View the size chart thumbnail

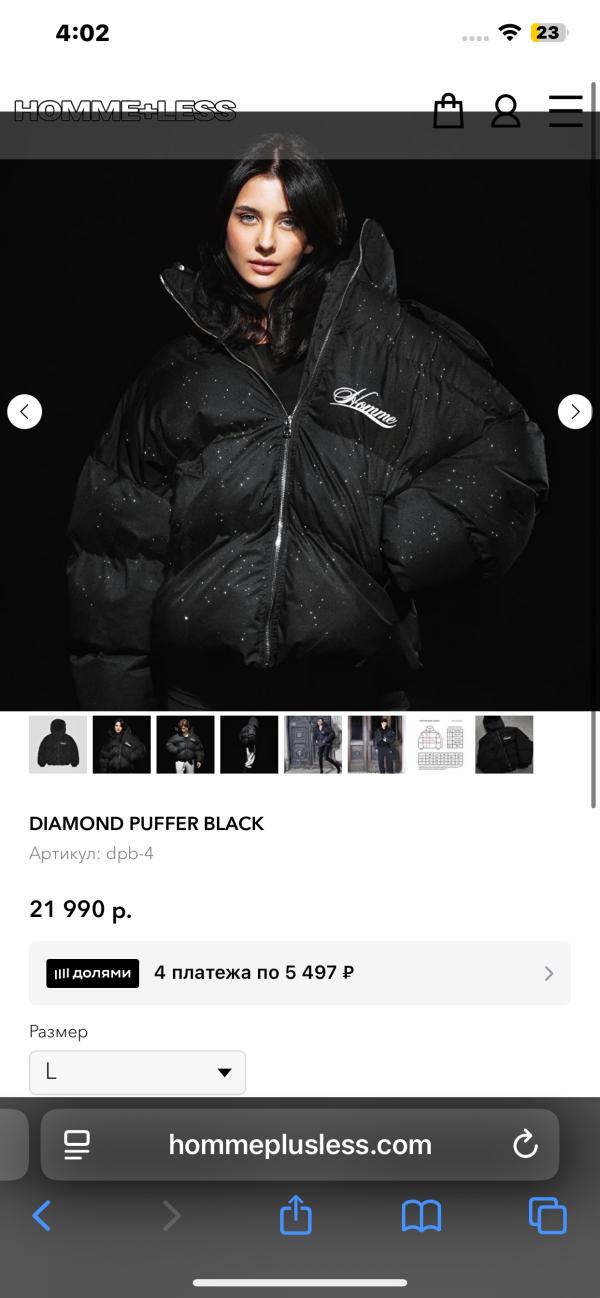pyautogui.click(x=440, y=744)
